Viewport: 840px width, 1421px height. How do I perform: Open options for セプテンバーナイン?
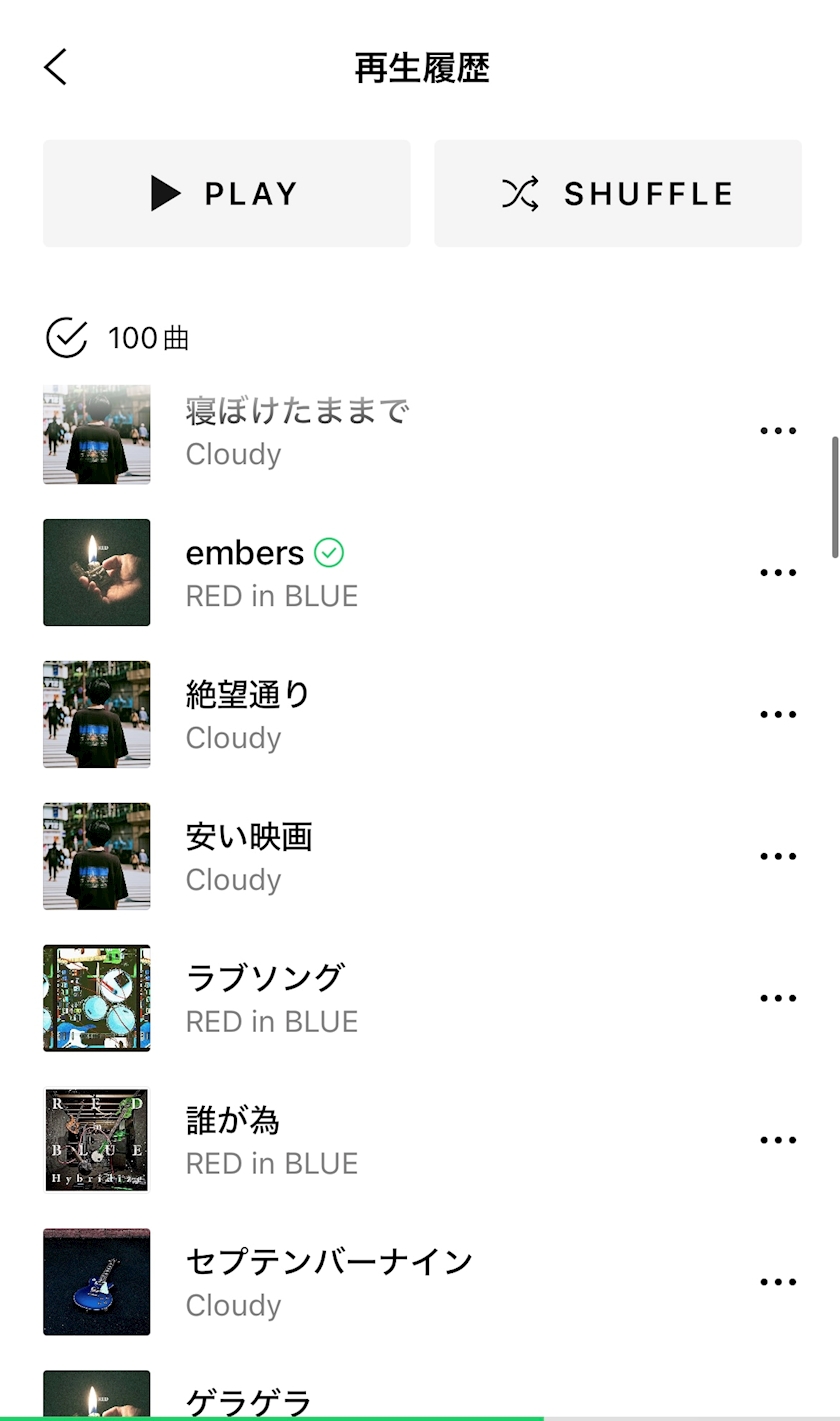(x=777, y=1283)
